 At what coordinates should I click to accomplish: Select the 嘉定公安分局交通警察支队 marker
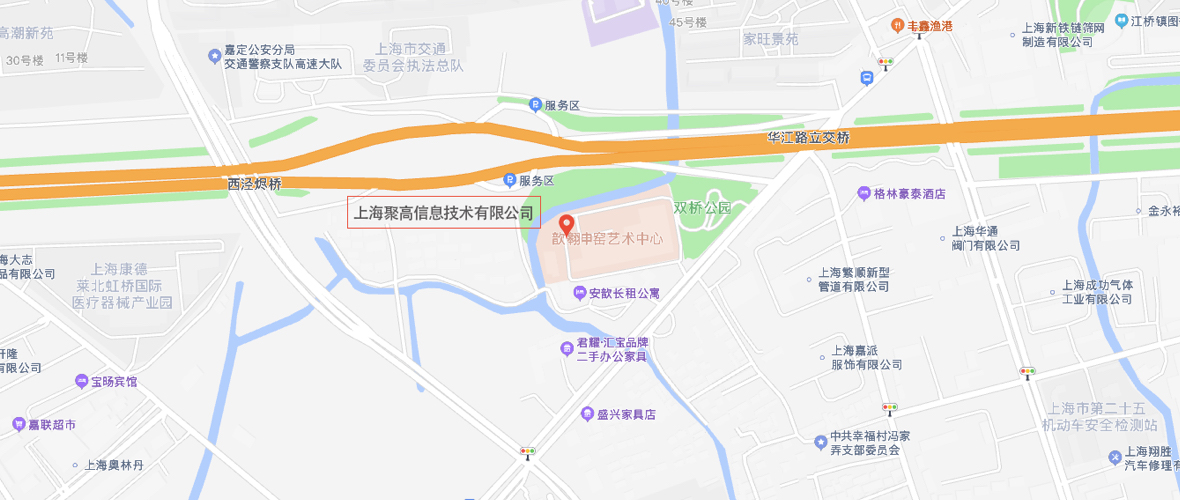(214, 56)
